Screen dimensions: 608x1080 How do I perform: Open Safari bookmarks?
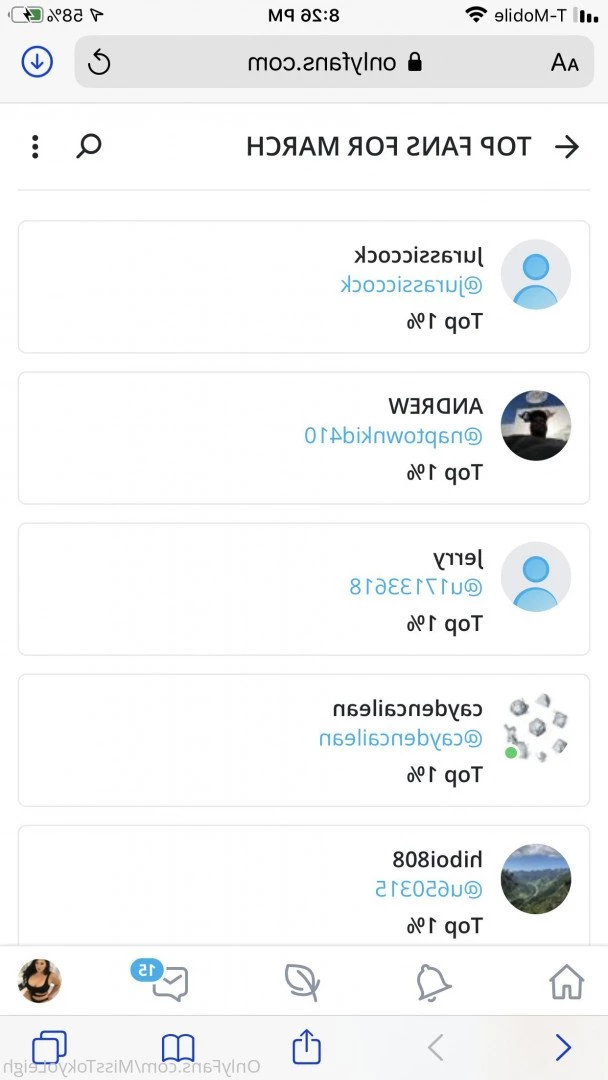(x=178, y=1048)
